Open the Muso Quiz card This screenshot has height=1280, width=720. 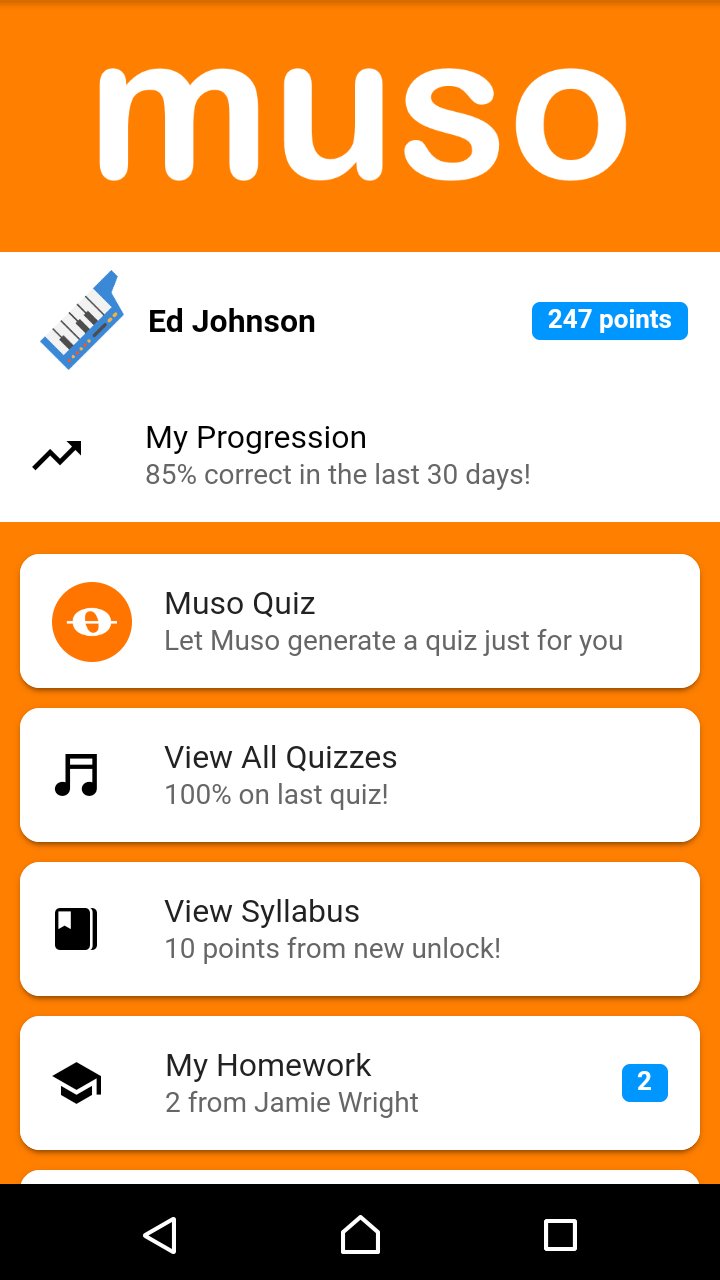(360, 620)
